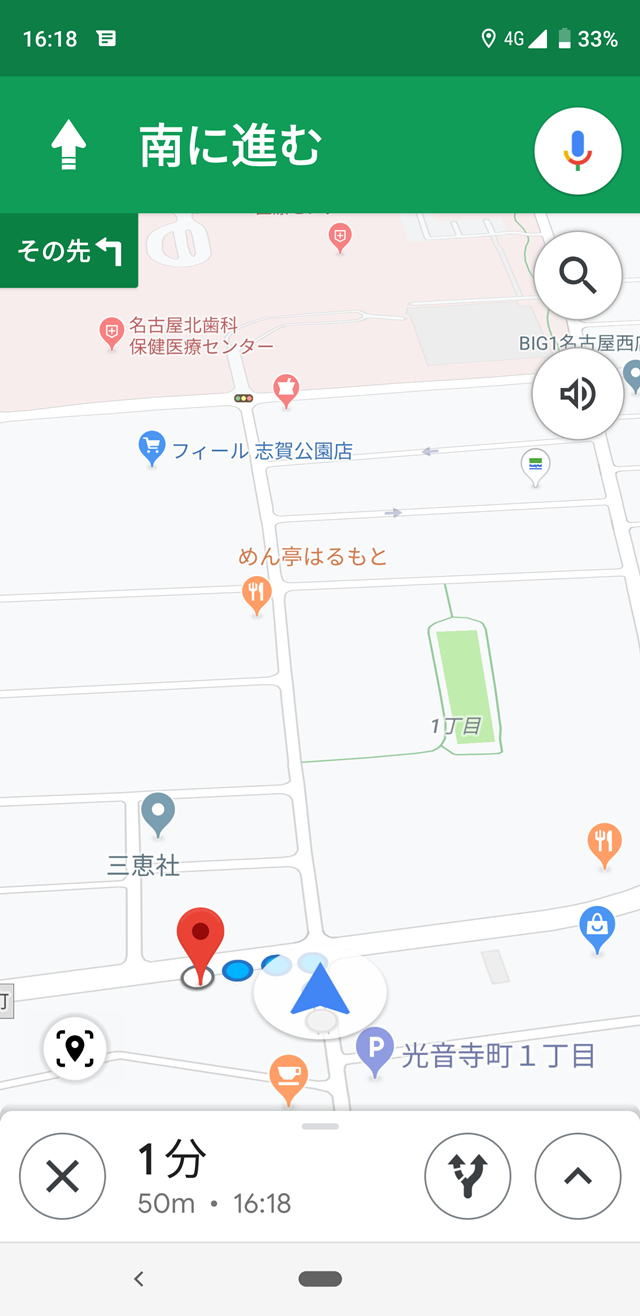
Task: Open めん亭はるもと restaurant pin
Action: point(257,595)
